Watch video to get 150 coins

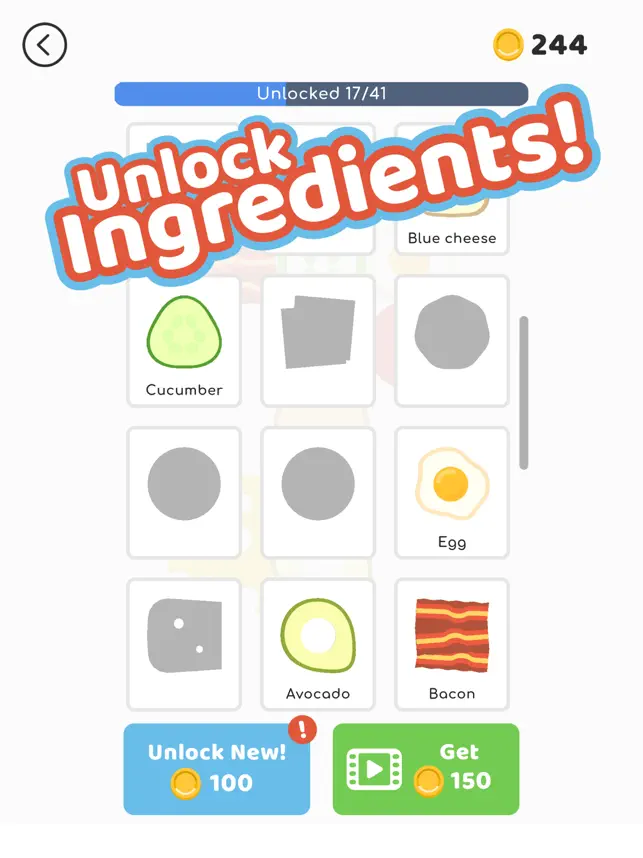pos(426,768)
